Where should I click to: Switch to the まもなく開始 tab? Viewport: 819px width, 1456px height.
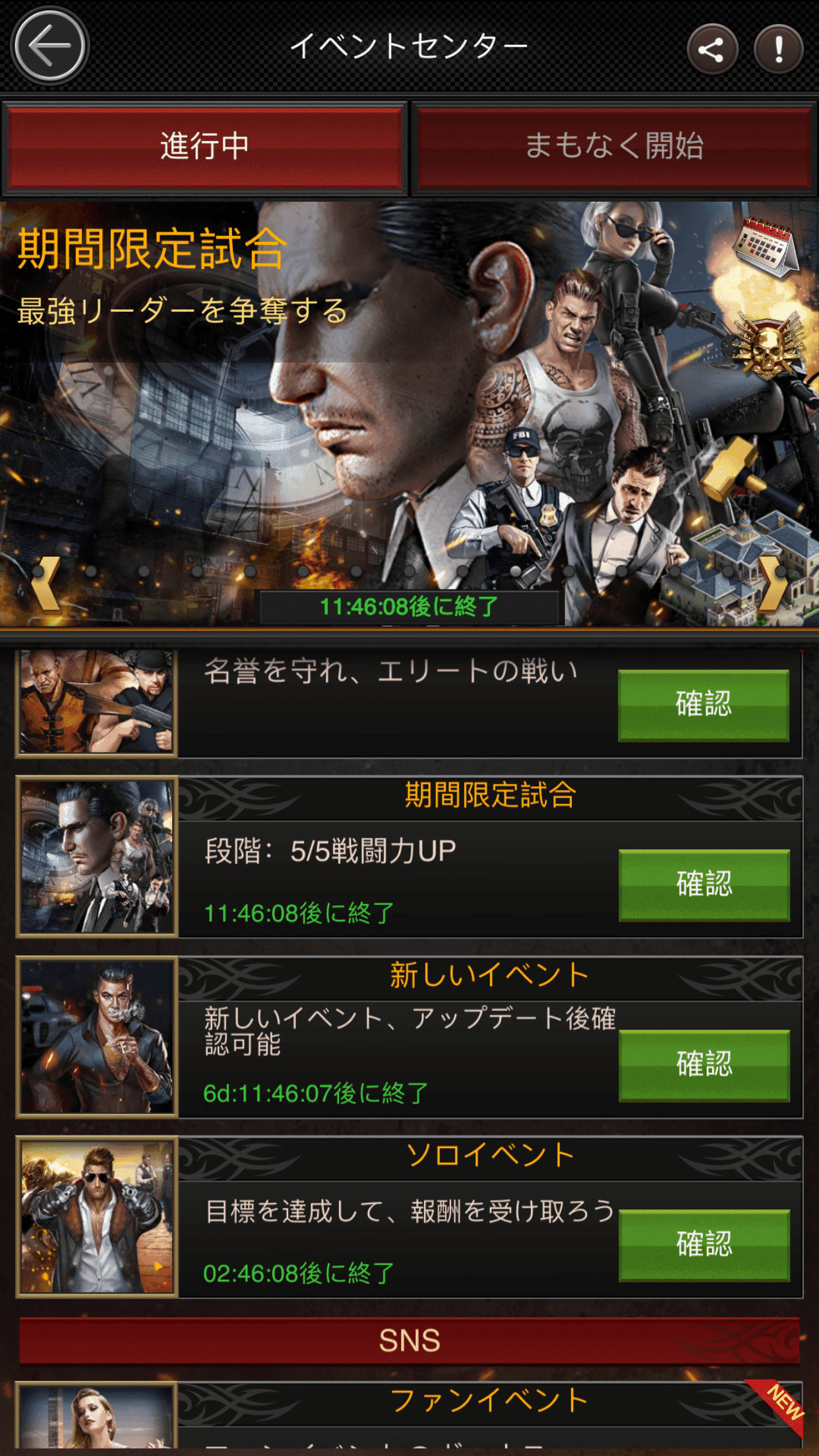(614, 146)
